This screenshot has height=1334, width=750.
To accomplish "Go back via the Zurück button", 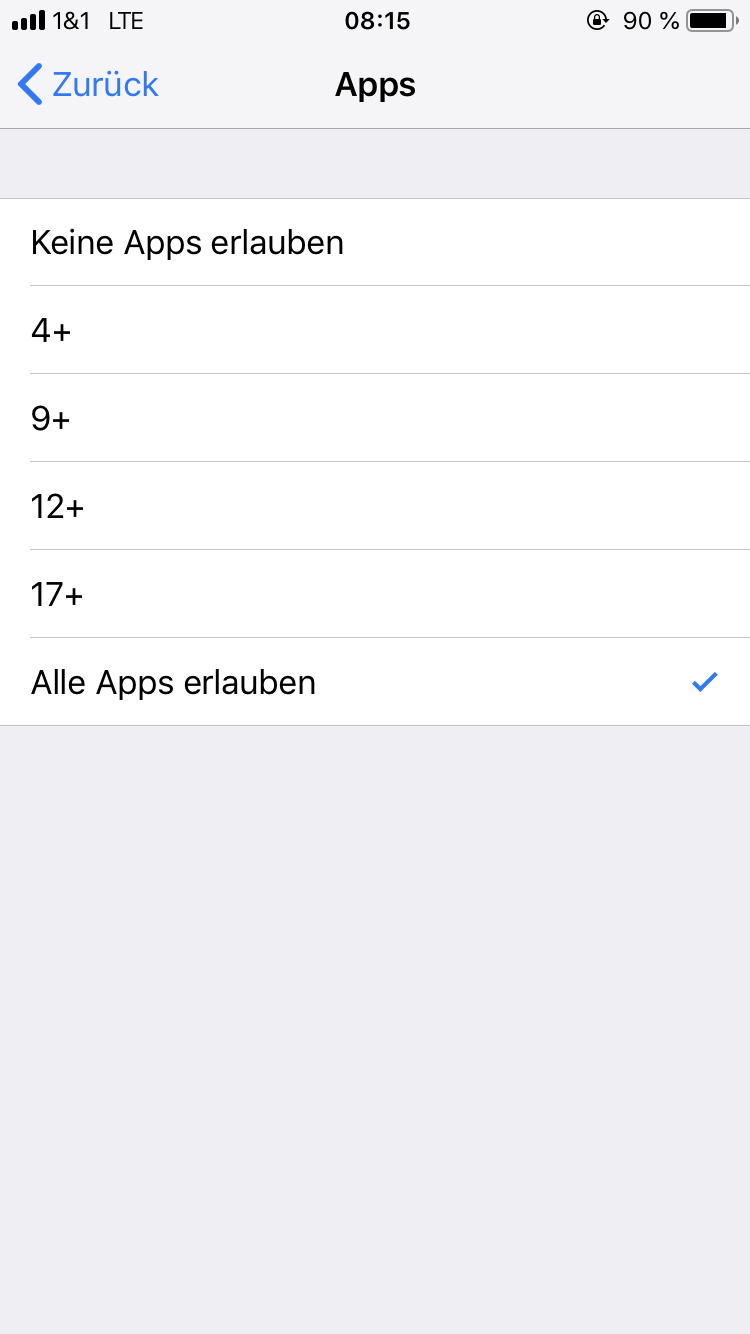I will click(x=88, y=85).
